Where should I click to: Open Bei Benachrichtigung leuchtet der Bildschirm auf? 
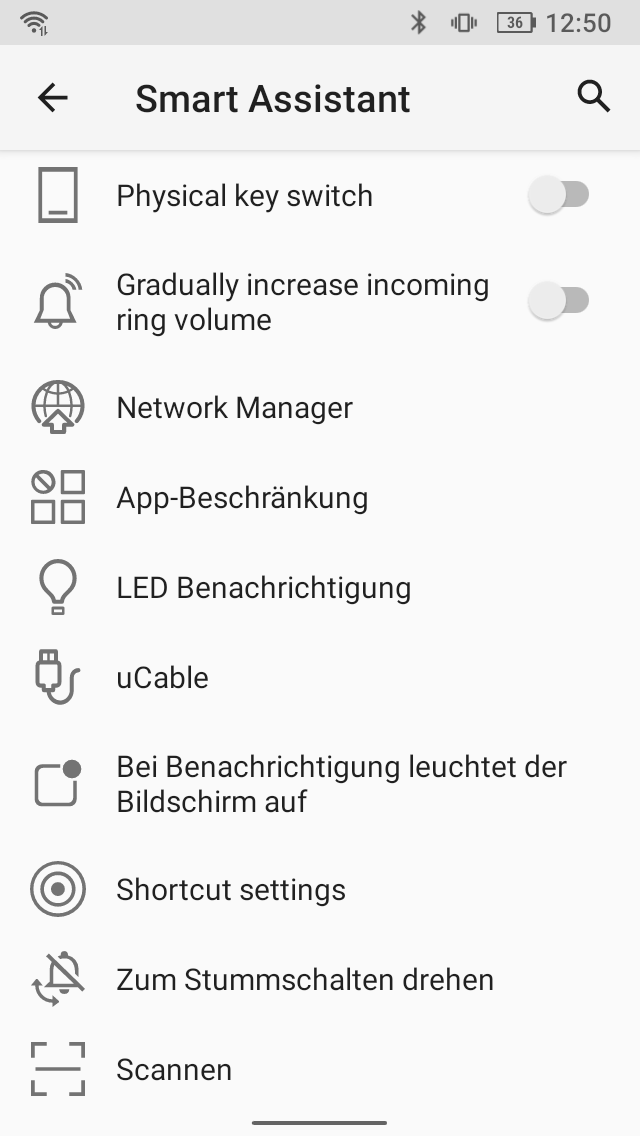(320, 784)
